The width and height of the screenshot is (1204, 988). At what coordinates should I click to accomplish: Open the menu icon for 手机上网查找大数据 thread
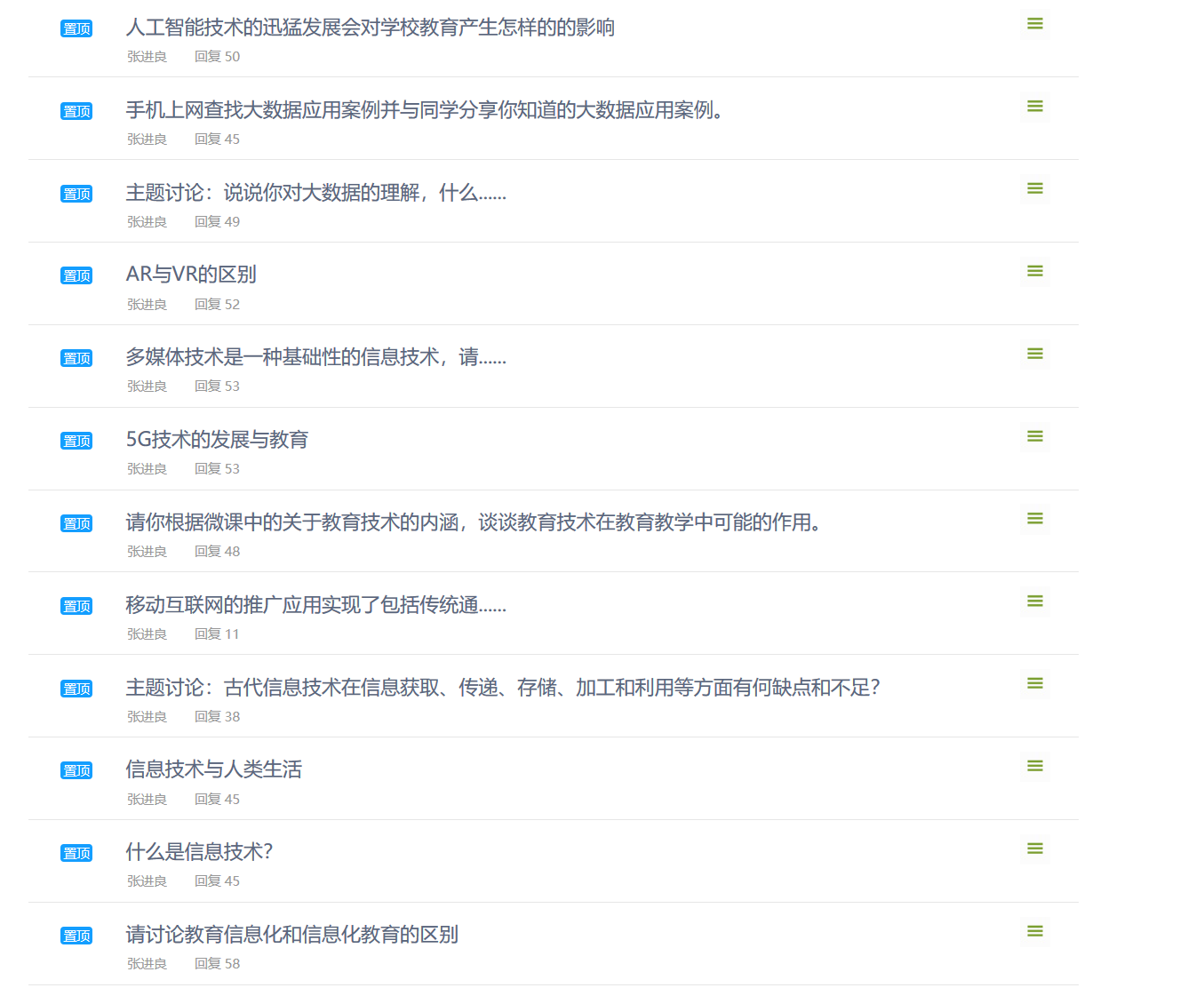1034,107
